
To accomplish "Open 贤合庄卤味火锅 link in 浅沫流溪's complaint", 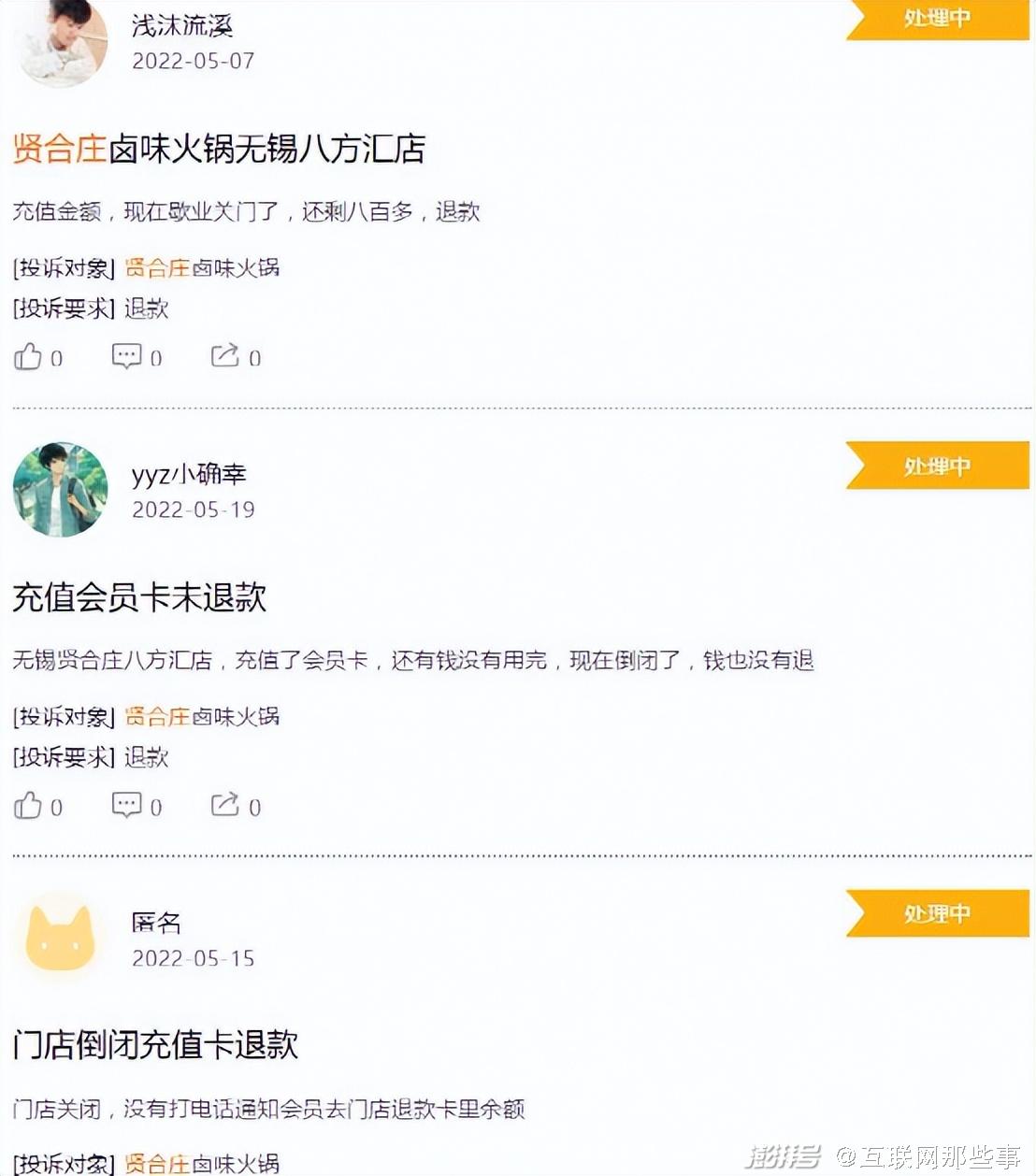I will tap(201, 268).
